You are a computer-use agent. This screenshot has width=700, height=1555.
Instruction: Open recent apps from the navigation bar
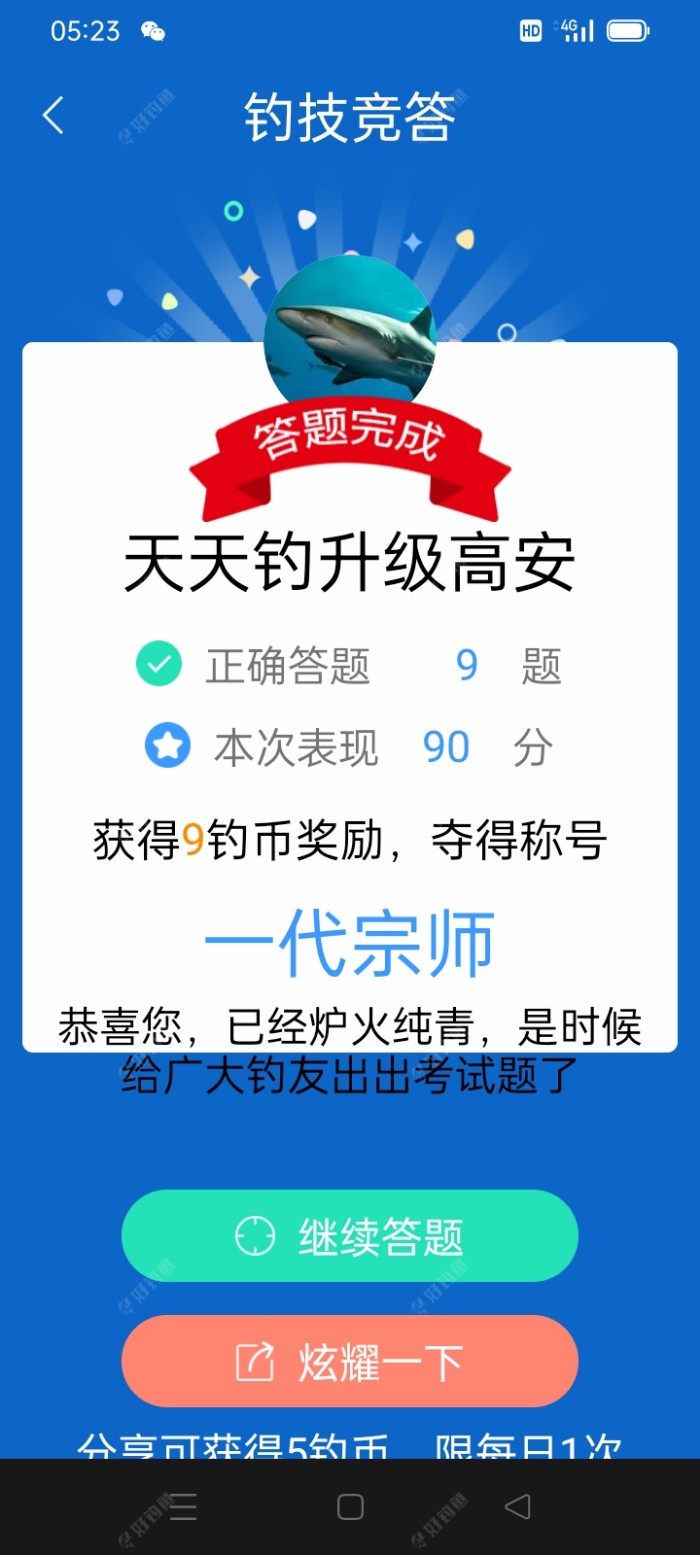pyautogui.click(x=183, y=1507)
